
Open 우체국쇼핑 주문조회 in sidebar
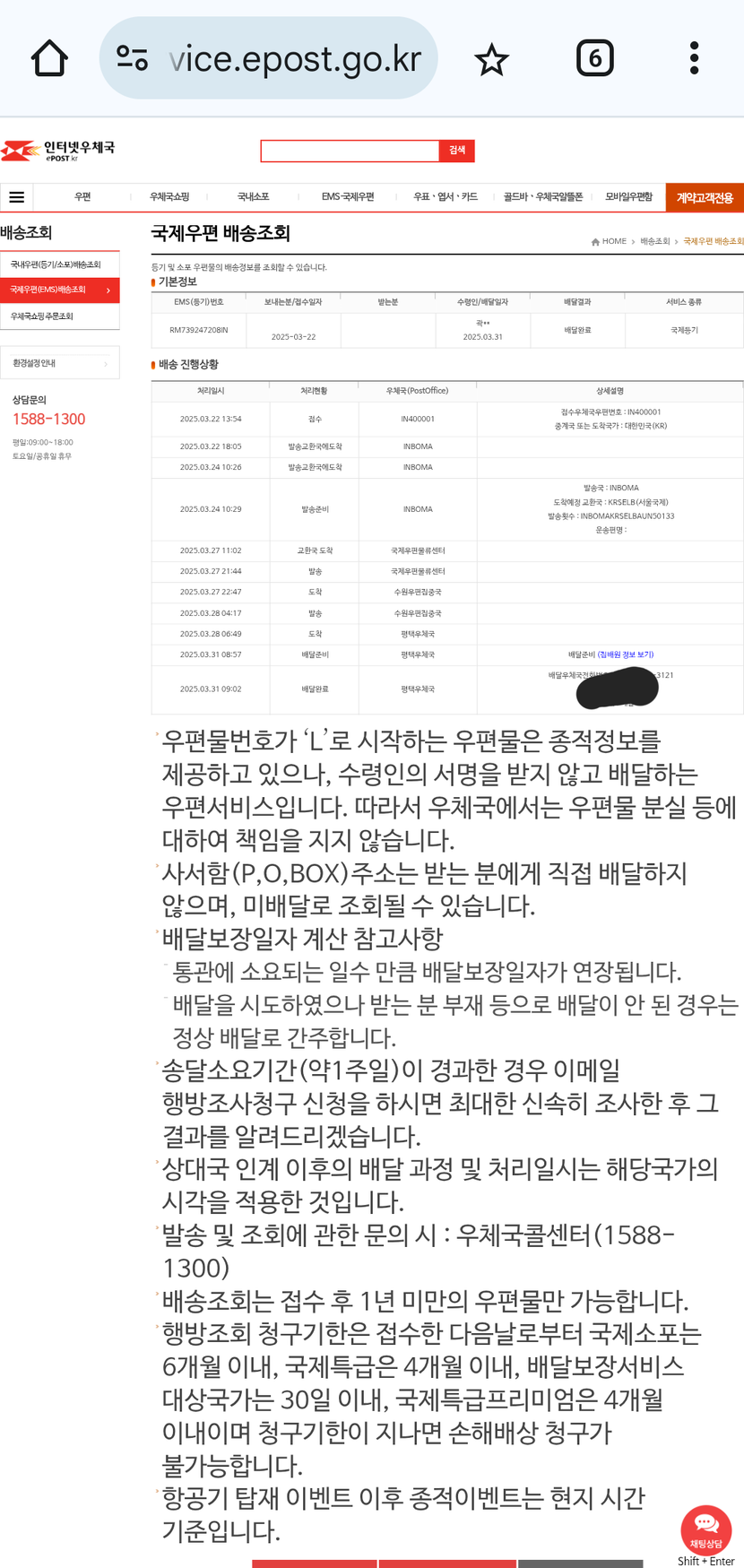(42, 316)
